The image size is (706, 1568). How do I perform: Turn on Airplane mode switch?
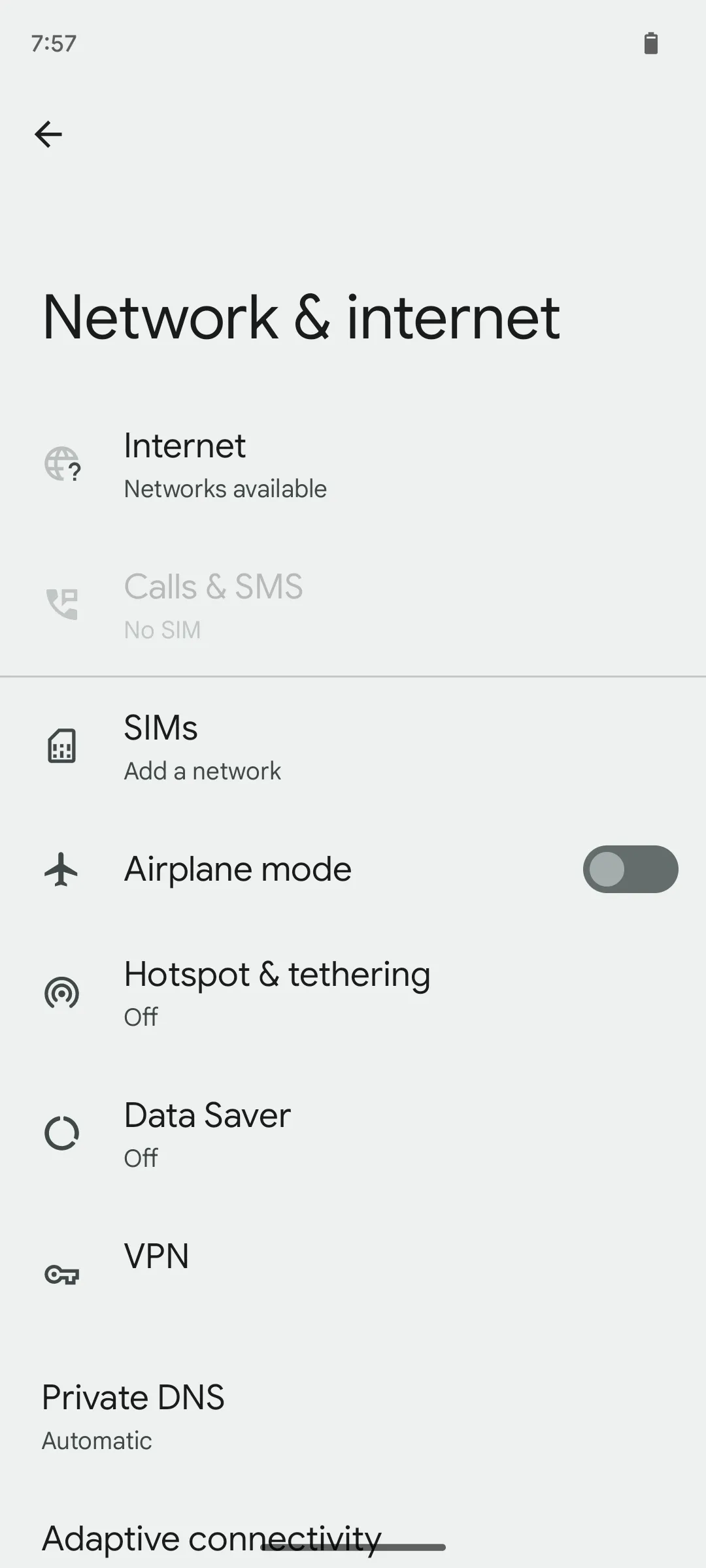point(630,869)
